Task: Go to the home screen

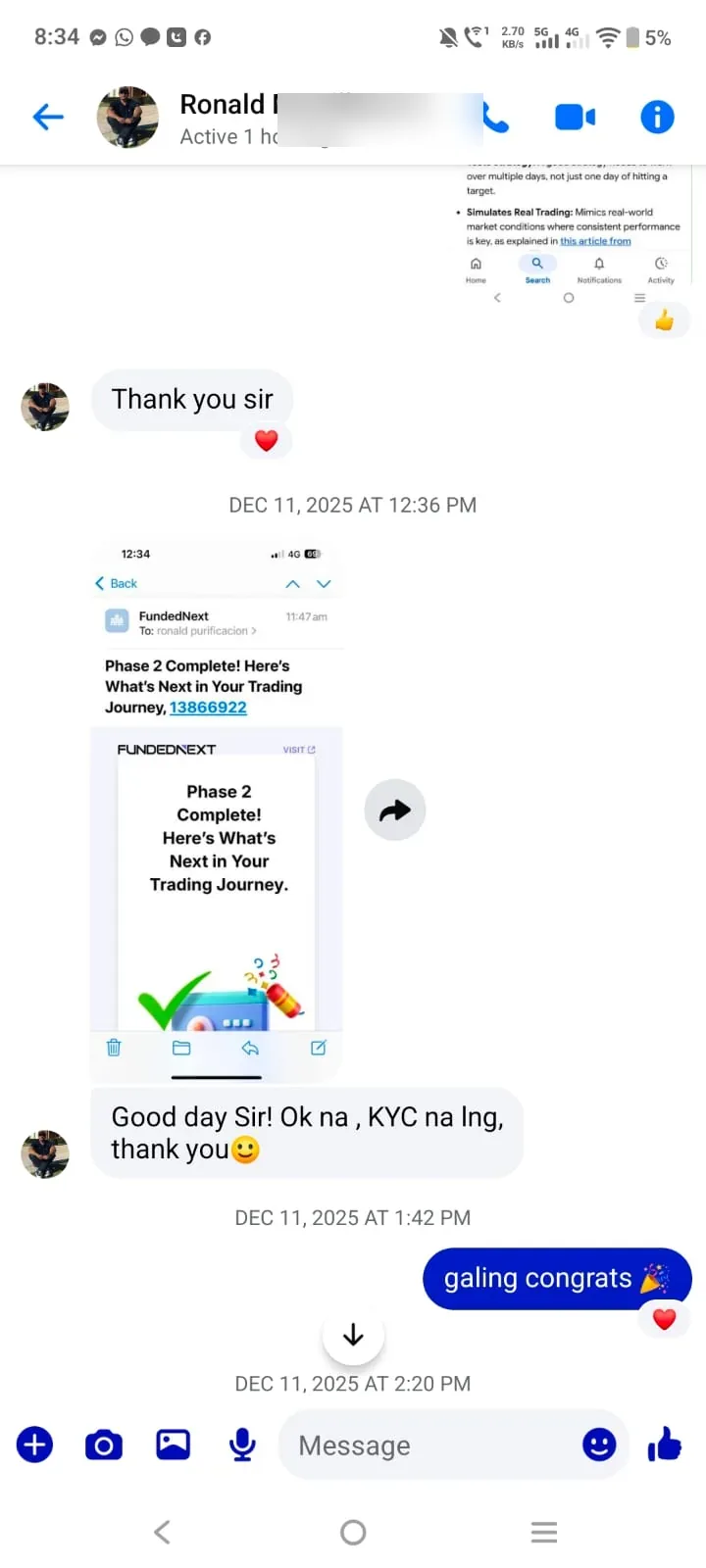Action: [x=353, y=1532]
